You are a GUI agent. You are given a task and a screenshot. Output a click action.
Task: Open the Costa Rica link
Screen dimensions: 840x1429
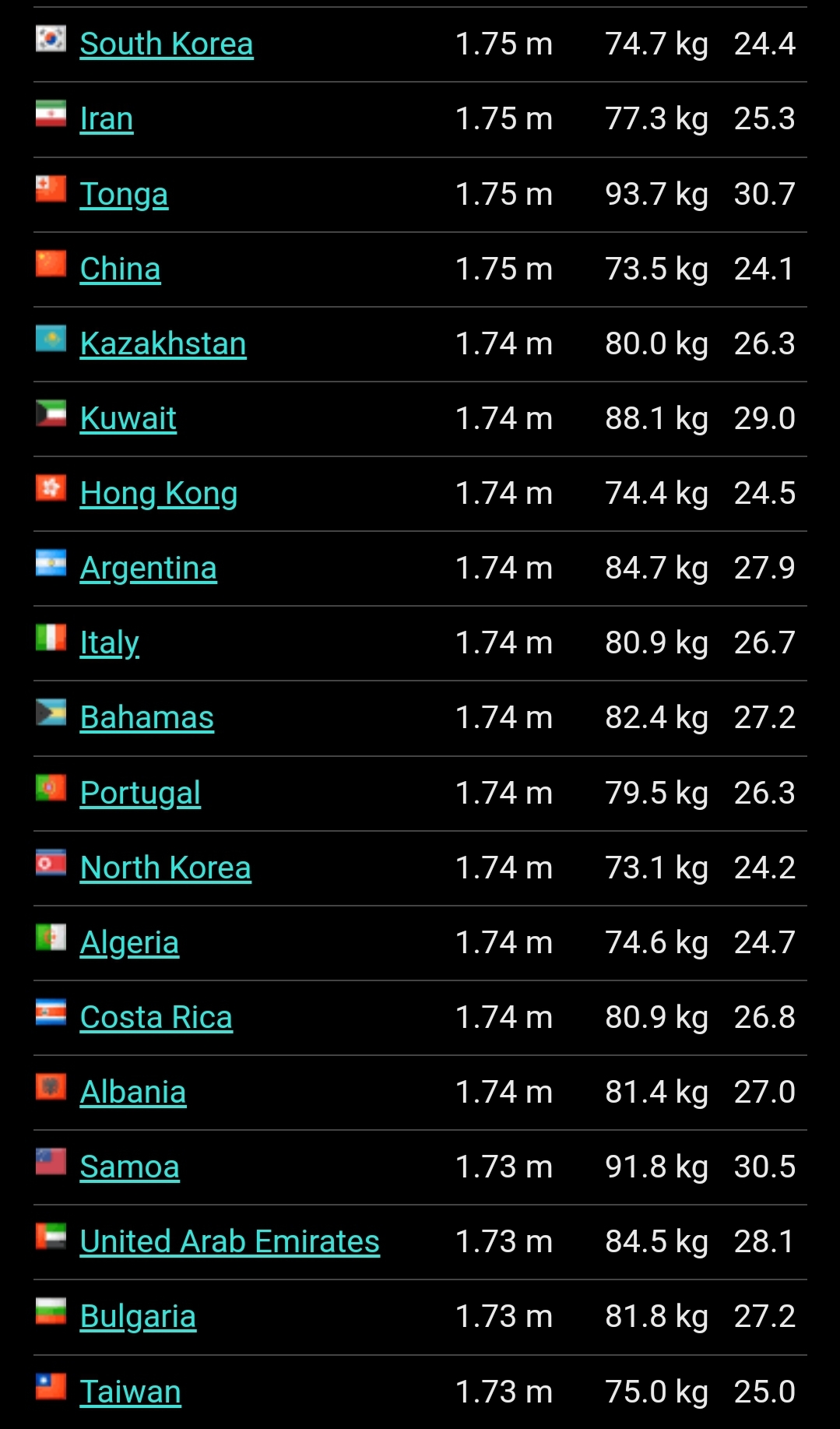(156, 1018)
